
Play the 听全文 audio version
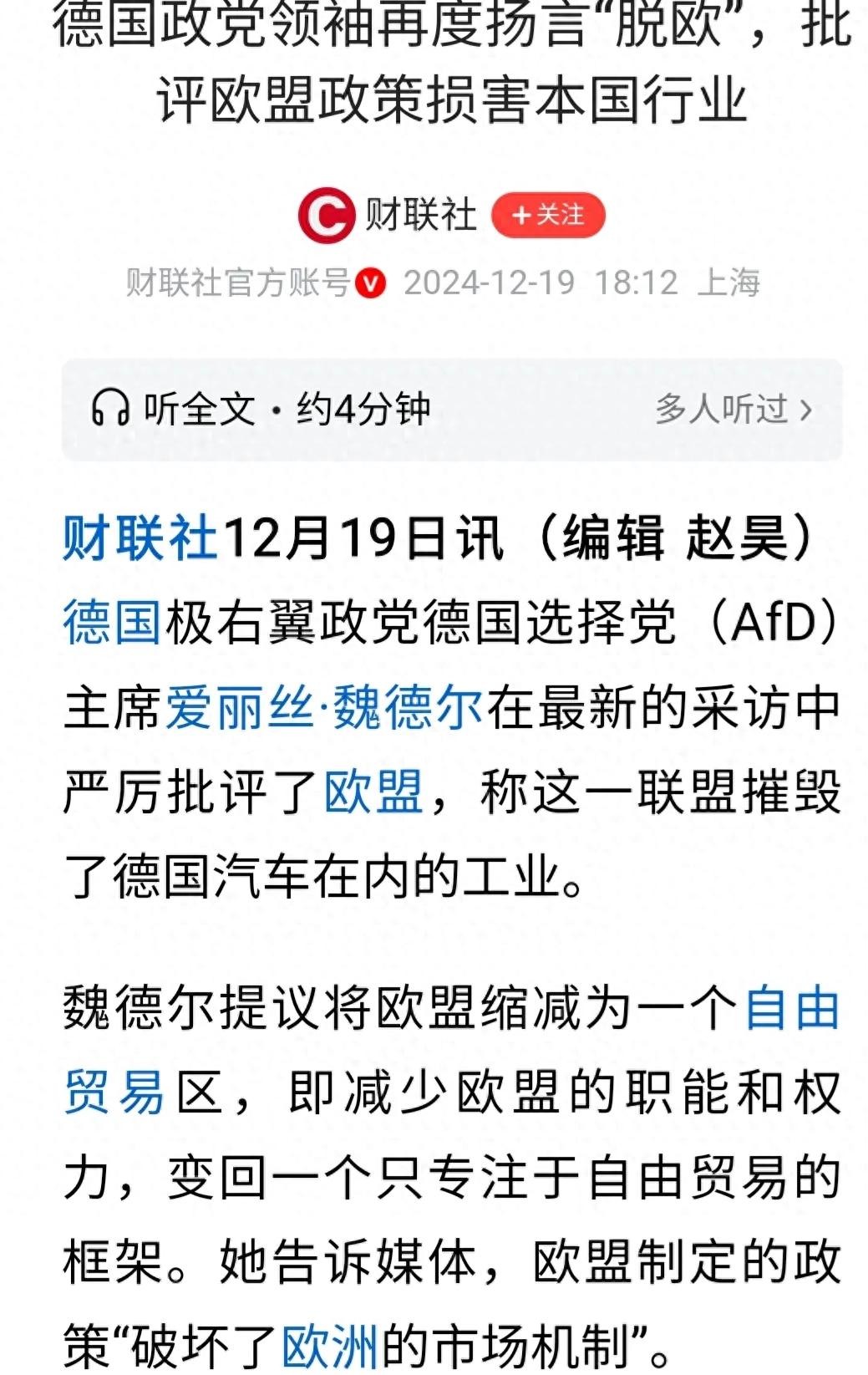pos(261,410)
